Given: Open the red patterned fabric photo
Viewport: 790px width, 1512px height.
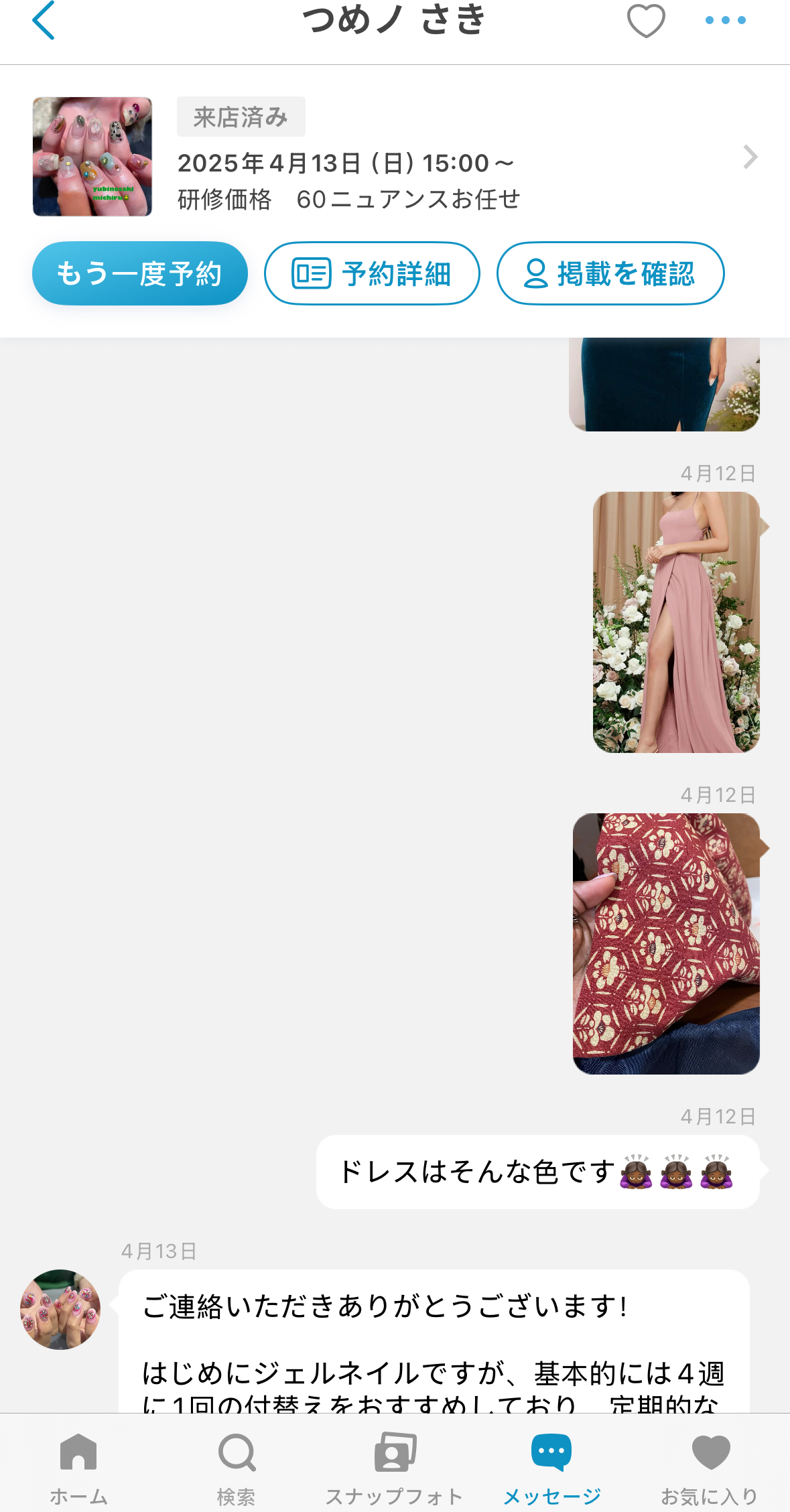Looking at the screenshot, I should tap(666, 943).
